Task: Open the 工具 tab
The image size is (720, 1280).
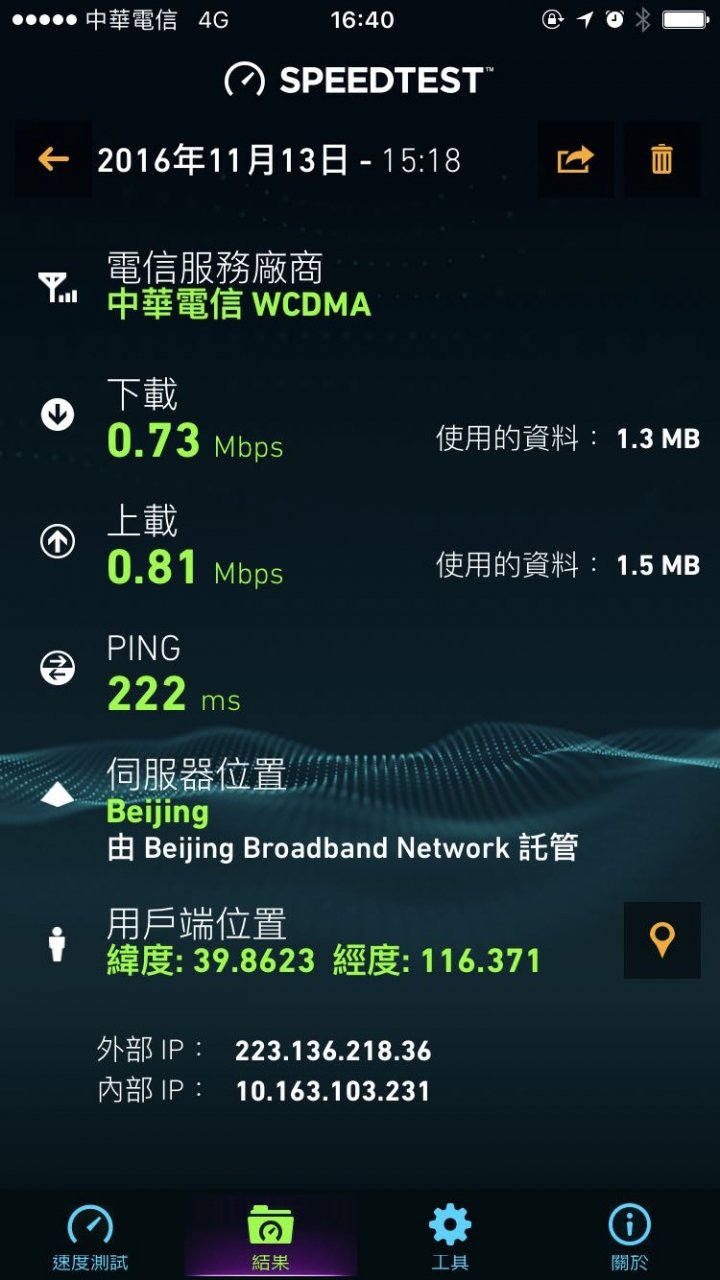Action: pos(450,1236)
